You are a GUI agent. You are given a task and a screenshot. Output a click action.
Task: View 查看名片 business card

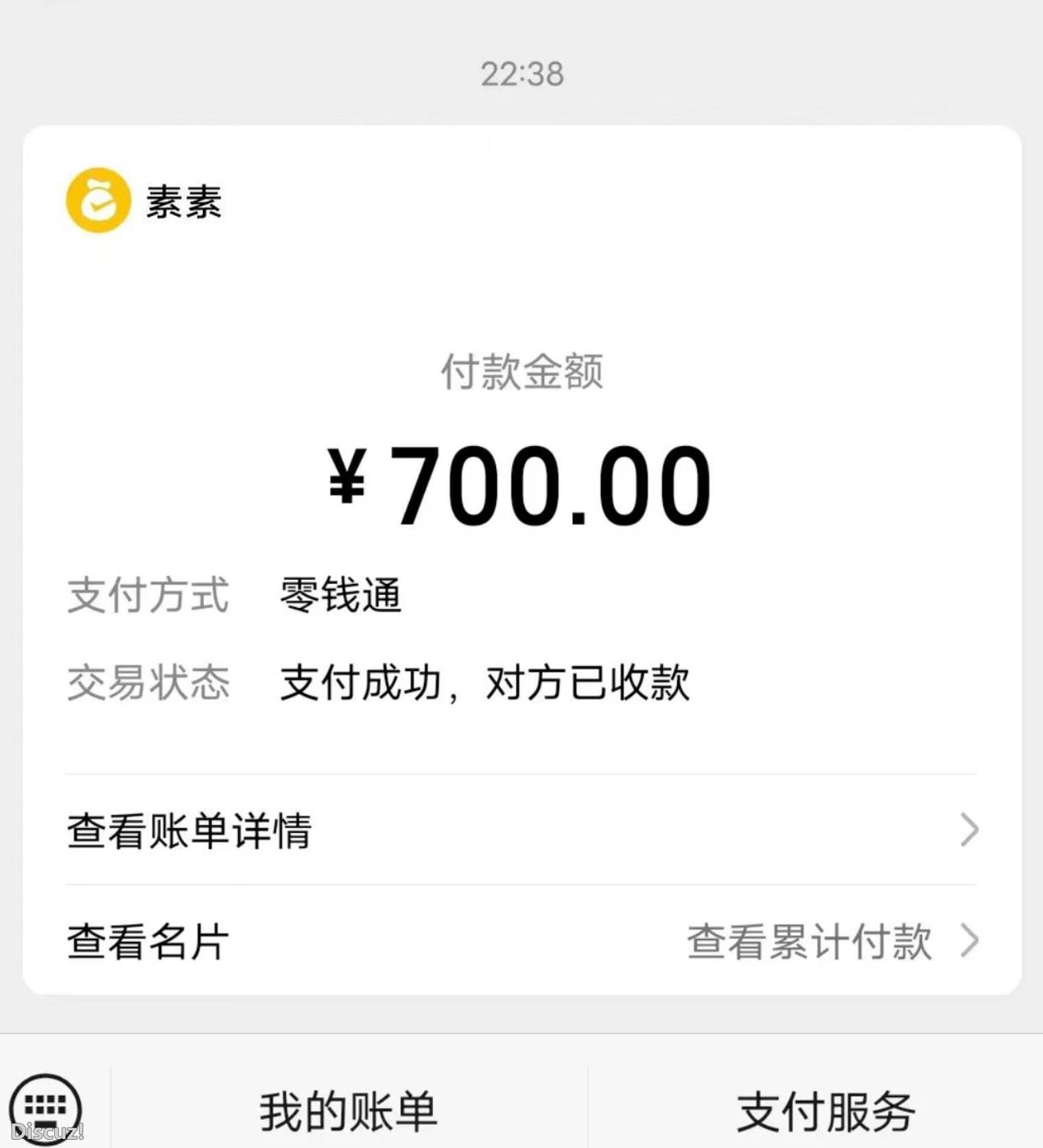(x=144, y=941)
